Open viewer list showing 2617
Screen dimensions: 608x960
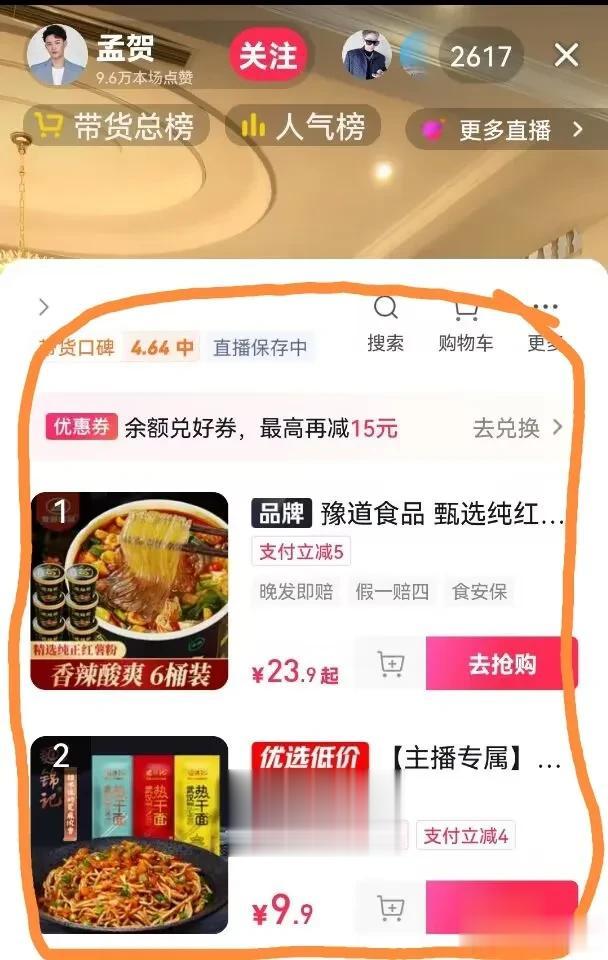click(x=480, y=56)
